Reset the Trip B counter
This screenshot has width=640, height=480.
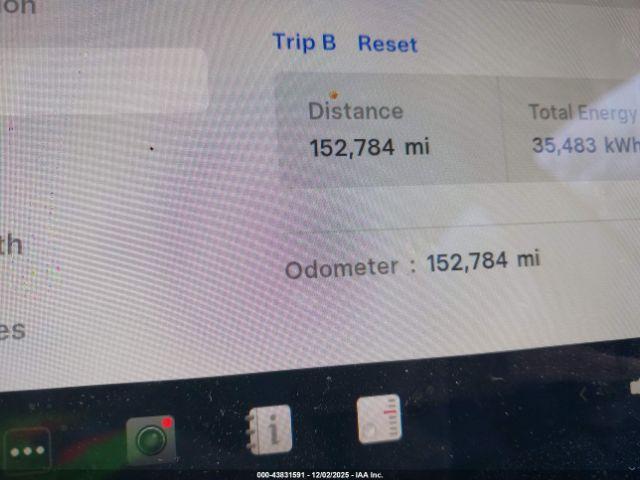click(x=387, y=44)
